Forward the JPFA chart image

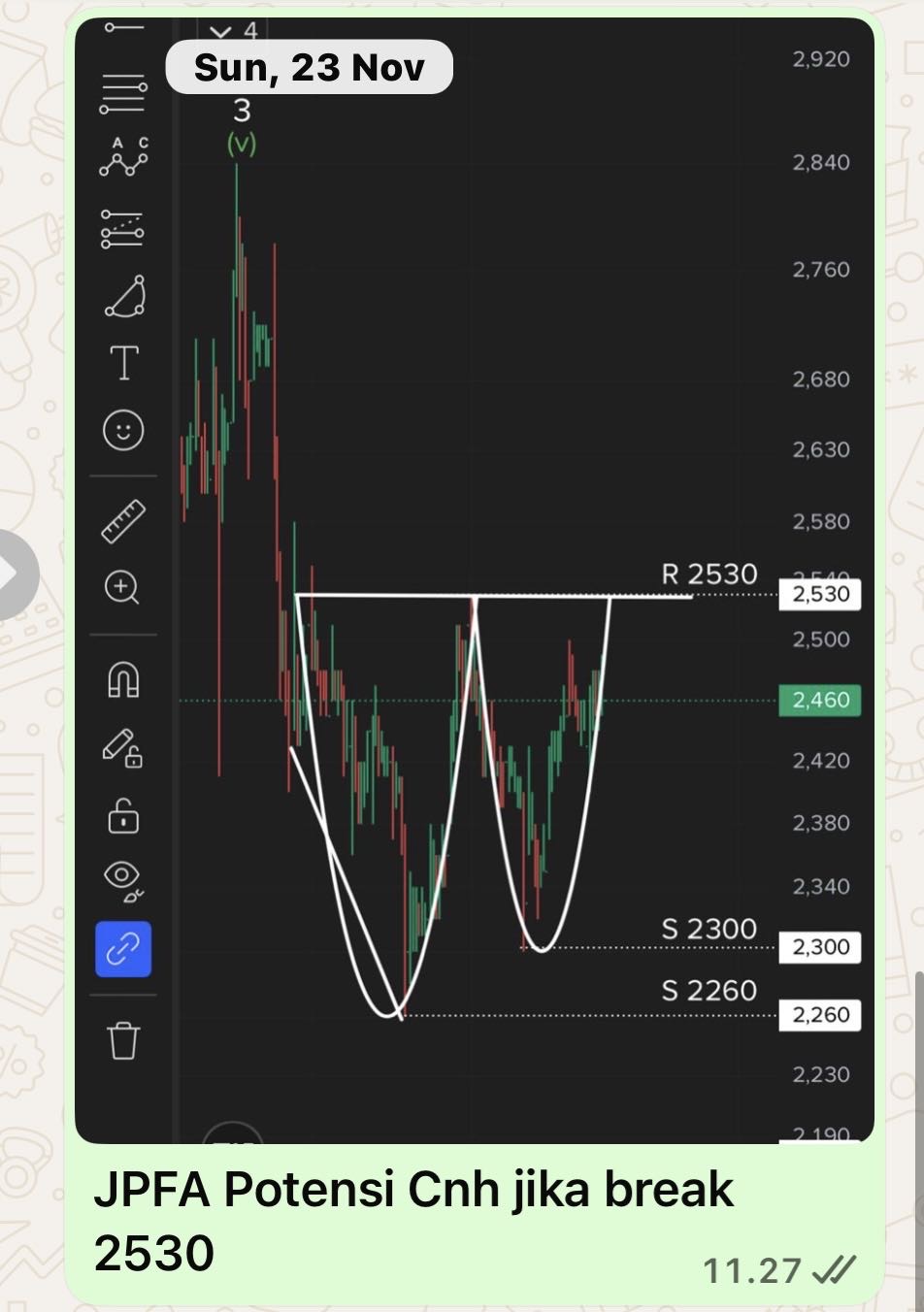[14, 574]
